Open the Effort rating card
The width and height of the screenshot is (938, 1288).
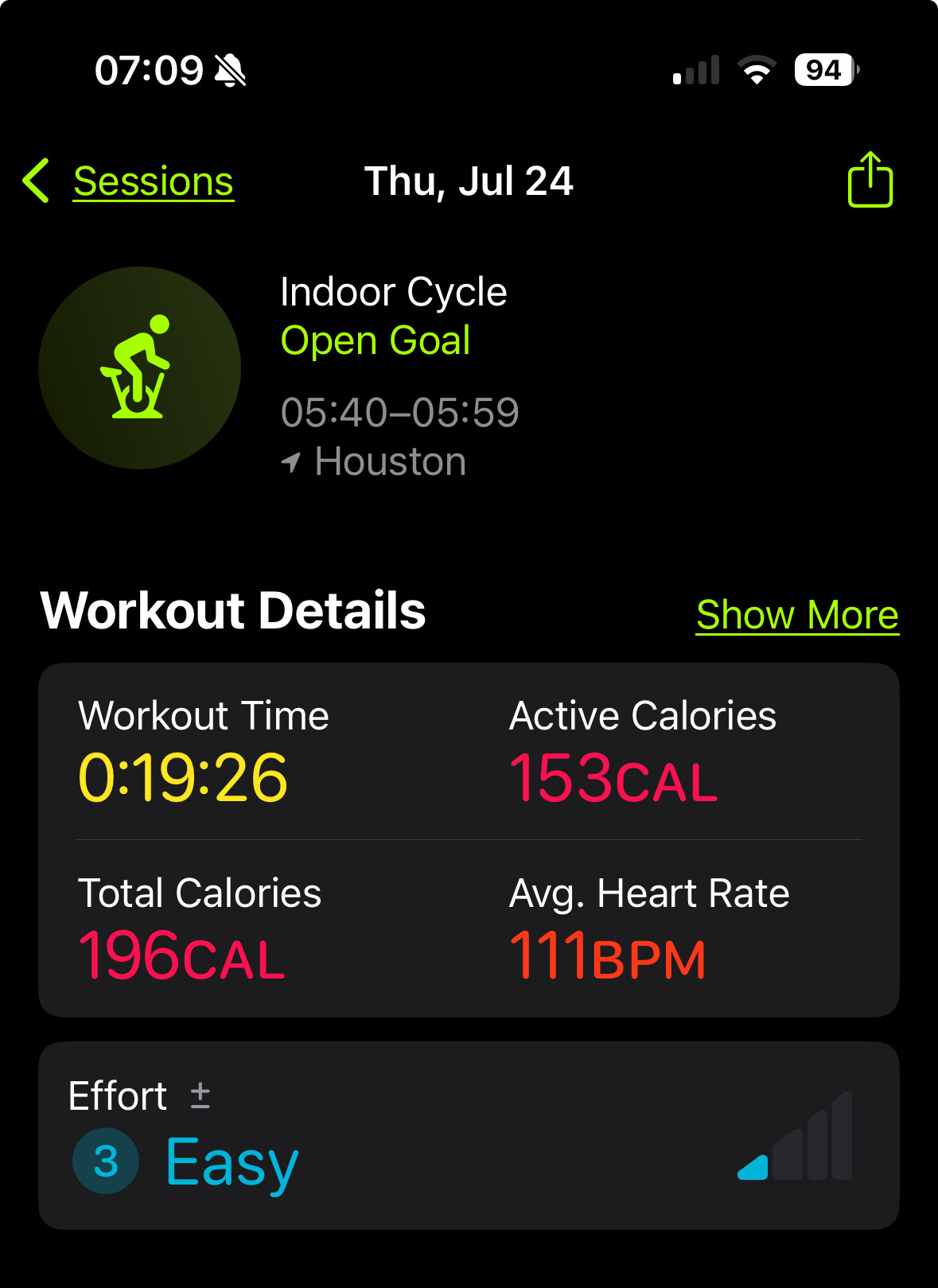[x=469, y=1135]
